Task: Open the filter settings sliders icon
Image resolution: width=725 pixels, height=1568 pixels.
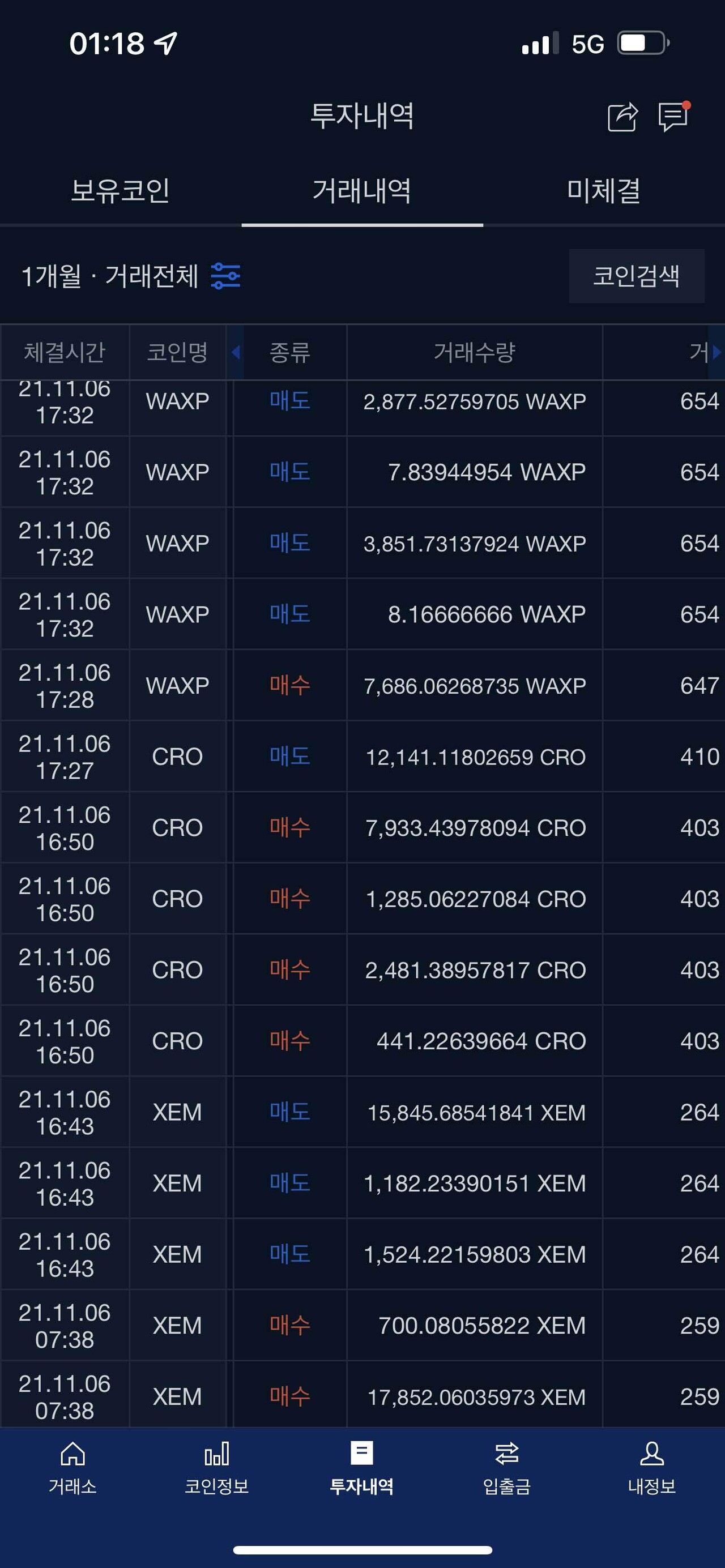Action: tap(225, 277)
